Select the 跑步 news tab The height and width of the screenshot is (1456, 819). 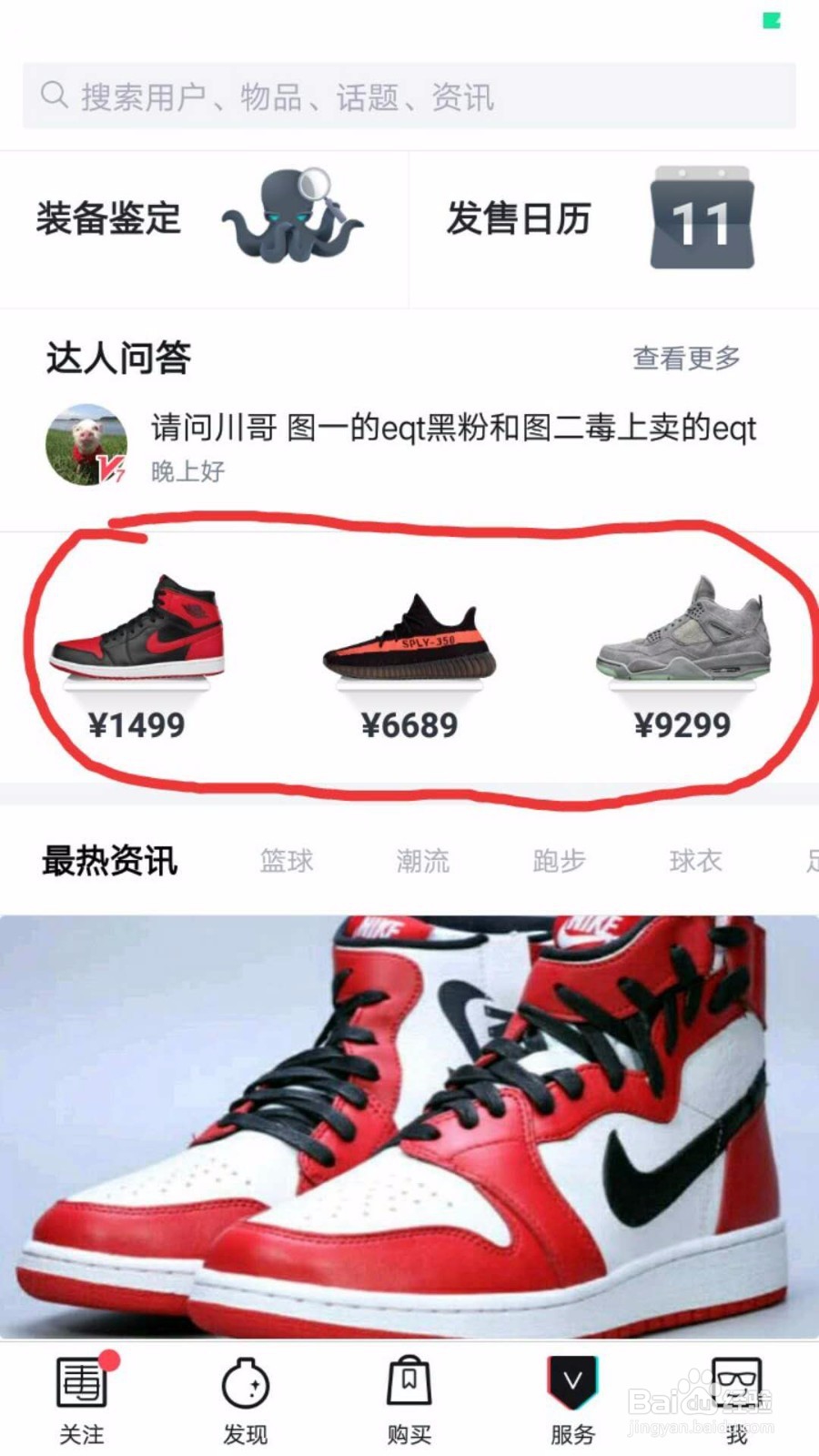click(560, 860)
